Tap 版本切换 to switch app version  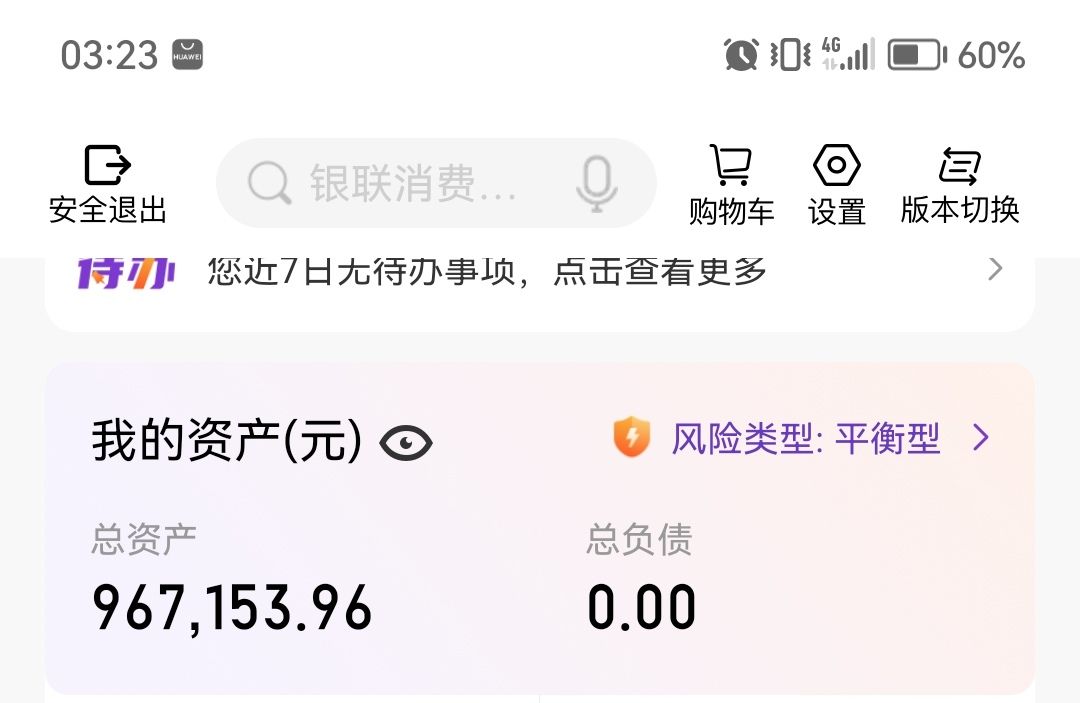pos(960,184)
